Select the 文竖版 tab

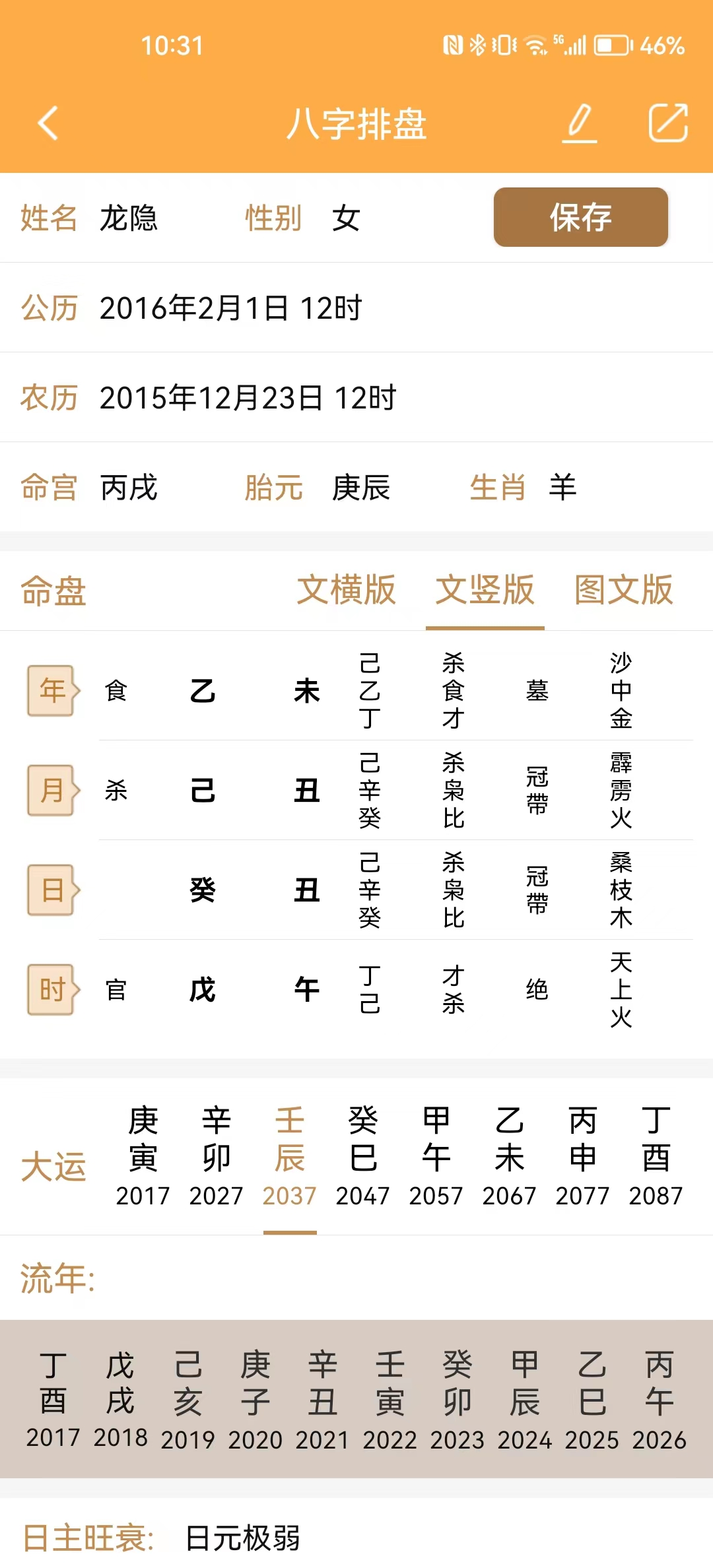click(485, 589)
